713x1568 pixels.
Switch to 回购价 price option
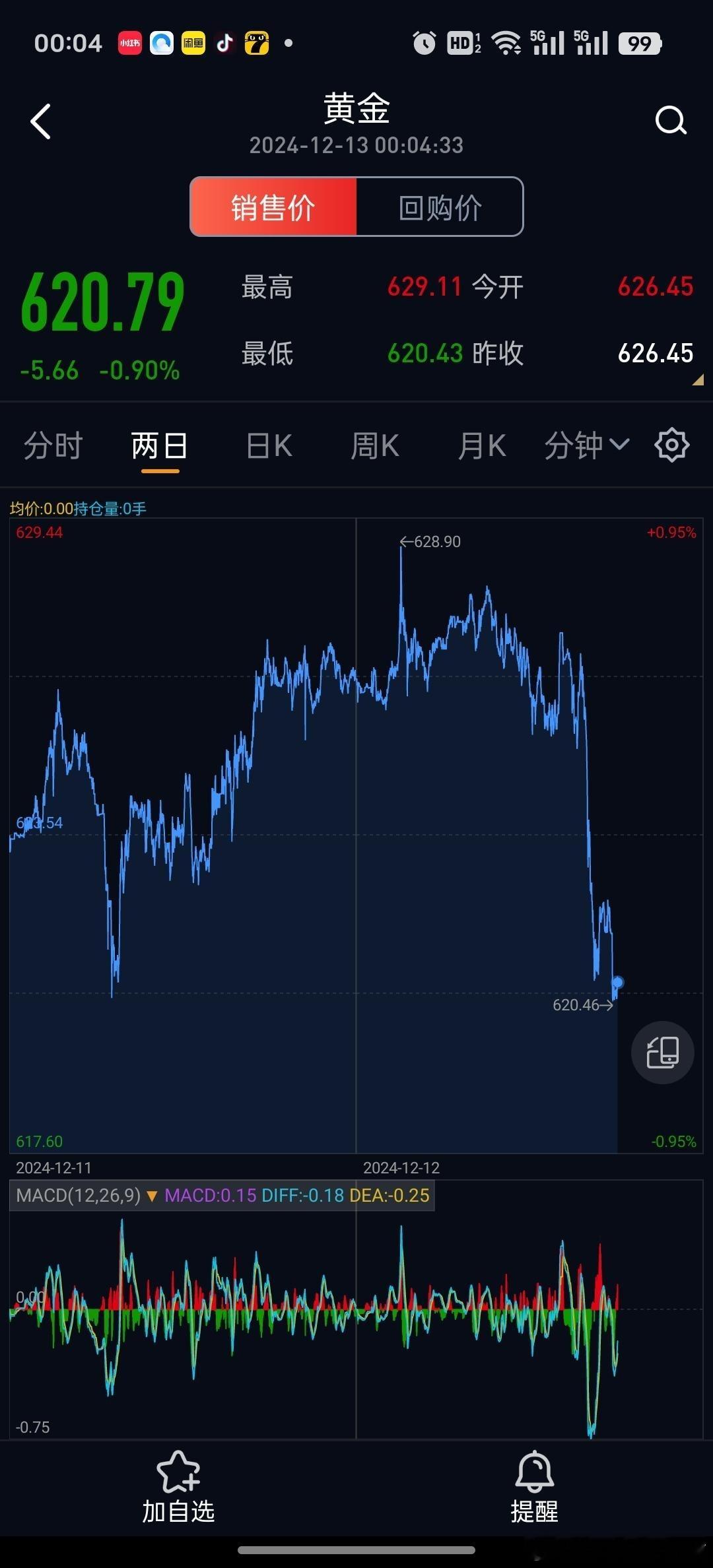pos(440,207)
